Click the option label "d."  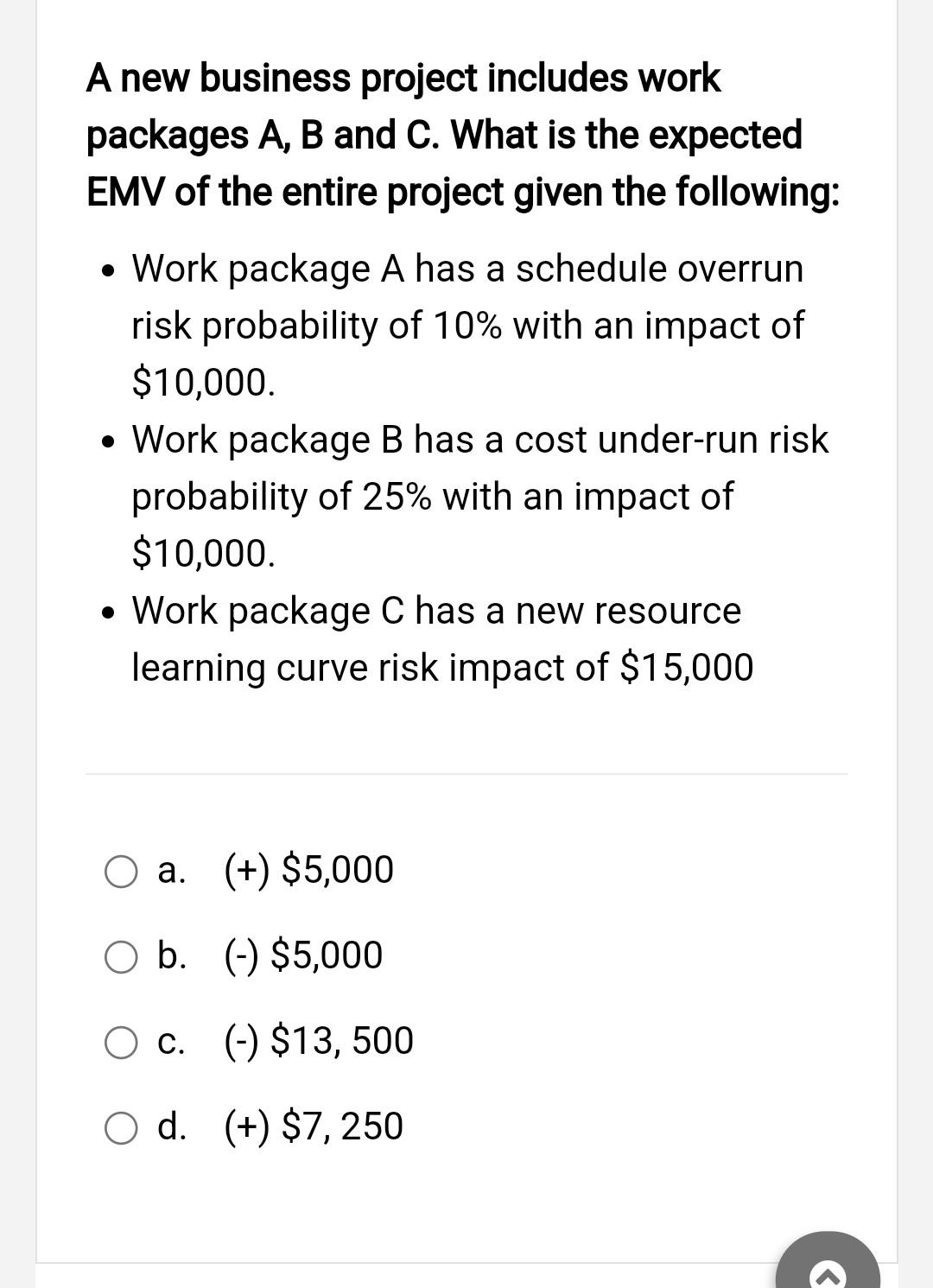[x=172, y=1127]
